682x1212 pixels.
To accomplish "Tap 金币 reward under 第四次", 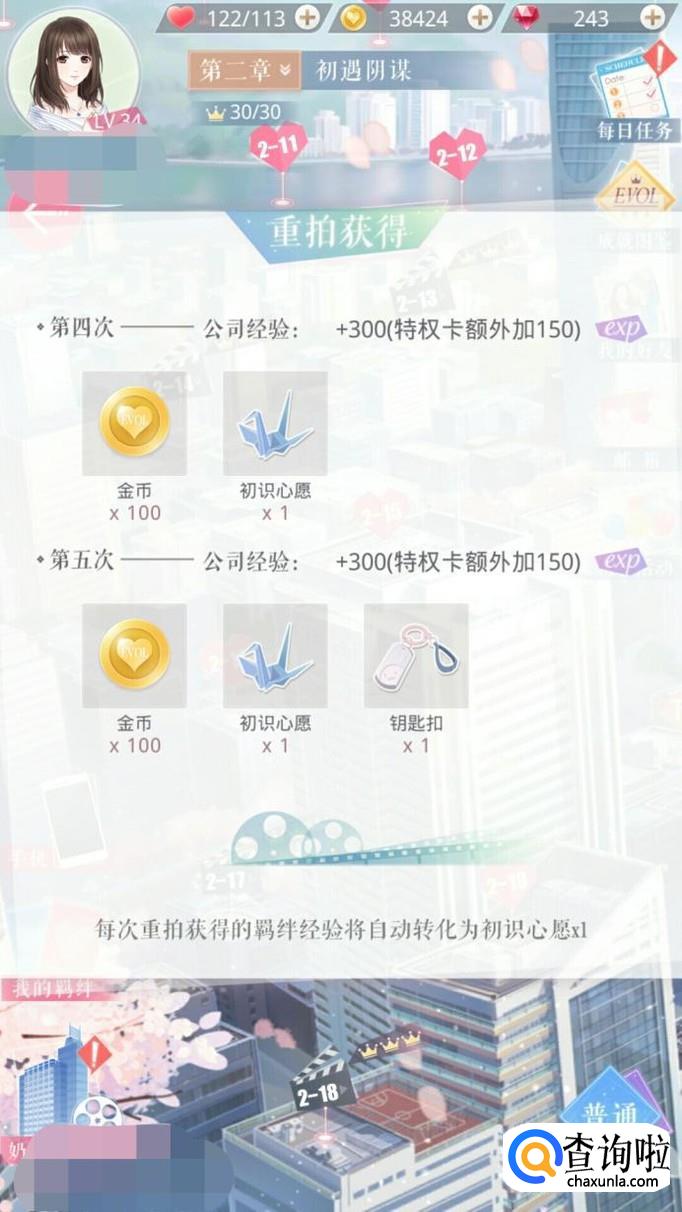I will (134, 424).
